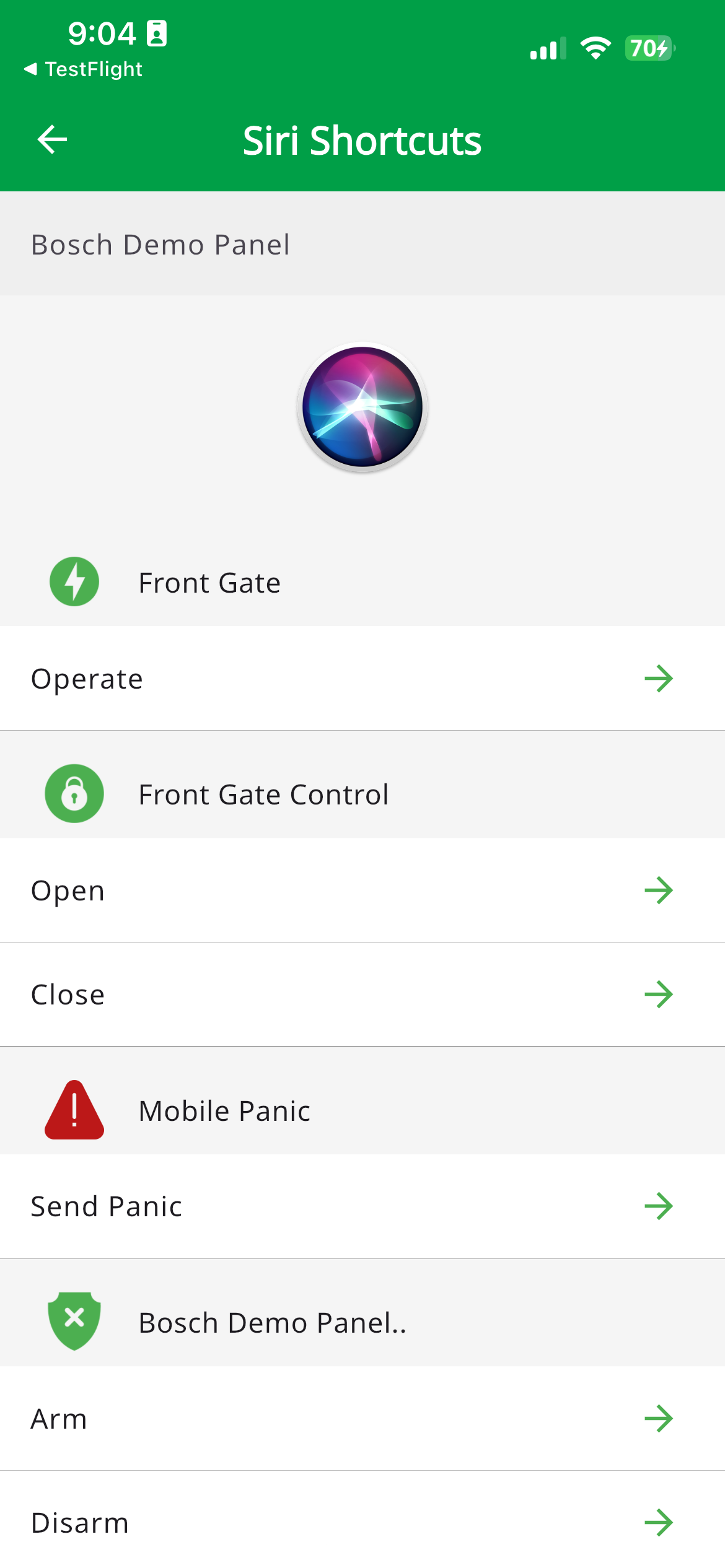Open the Send Panic shortcut
Viewport: 725px width, 1568px height.
pos(362,1206)
